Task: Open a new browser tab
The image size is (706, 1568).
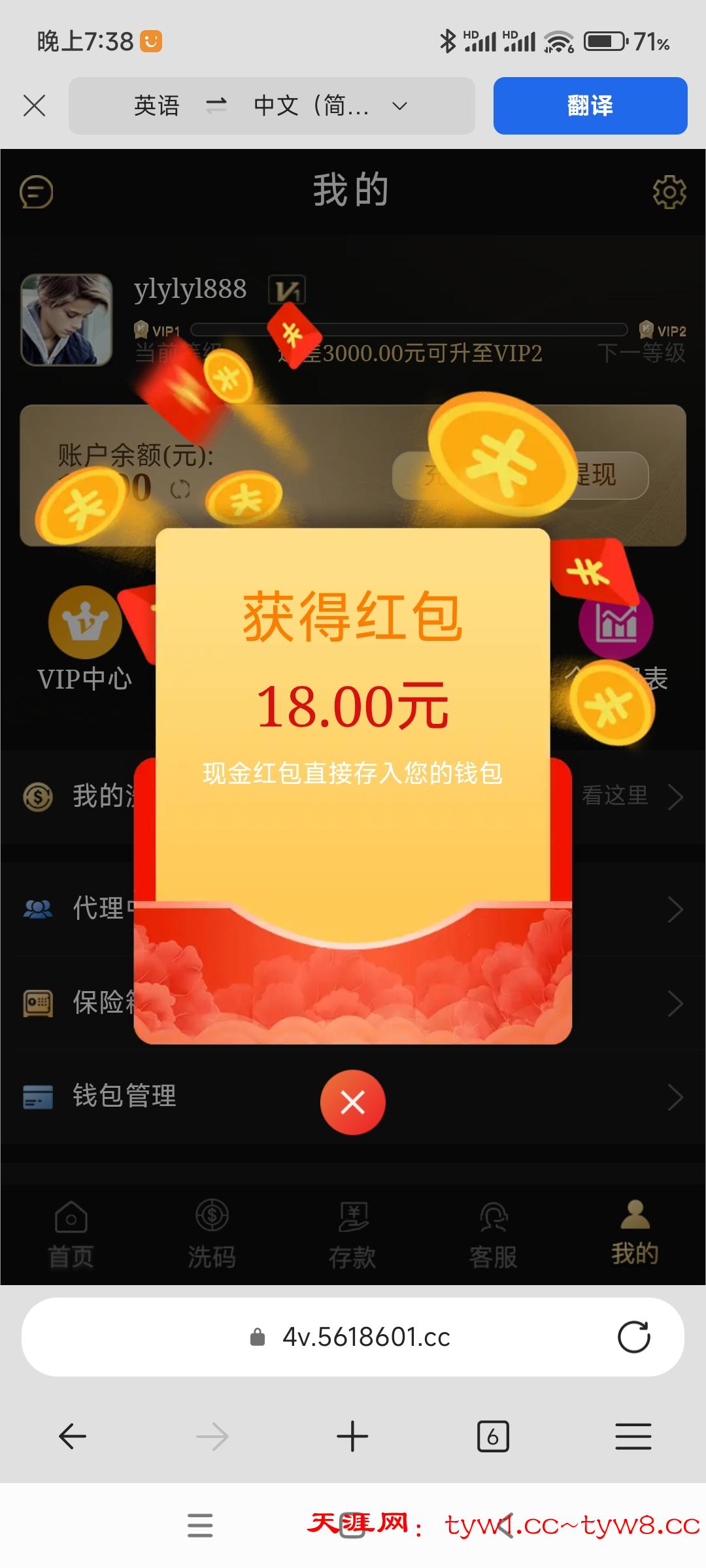Action: [x=352, y=1436]
